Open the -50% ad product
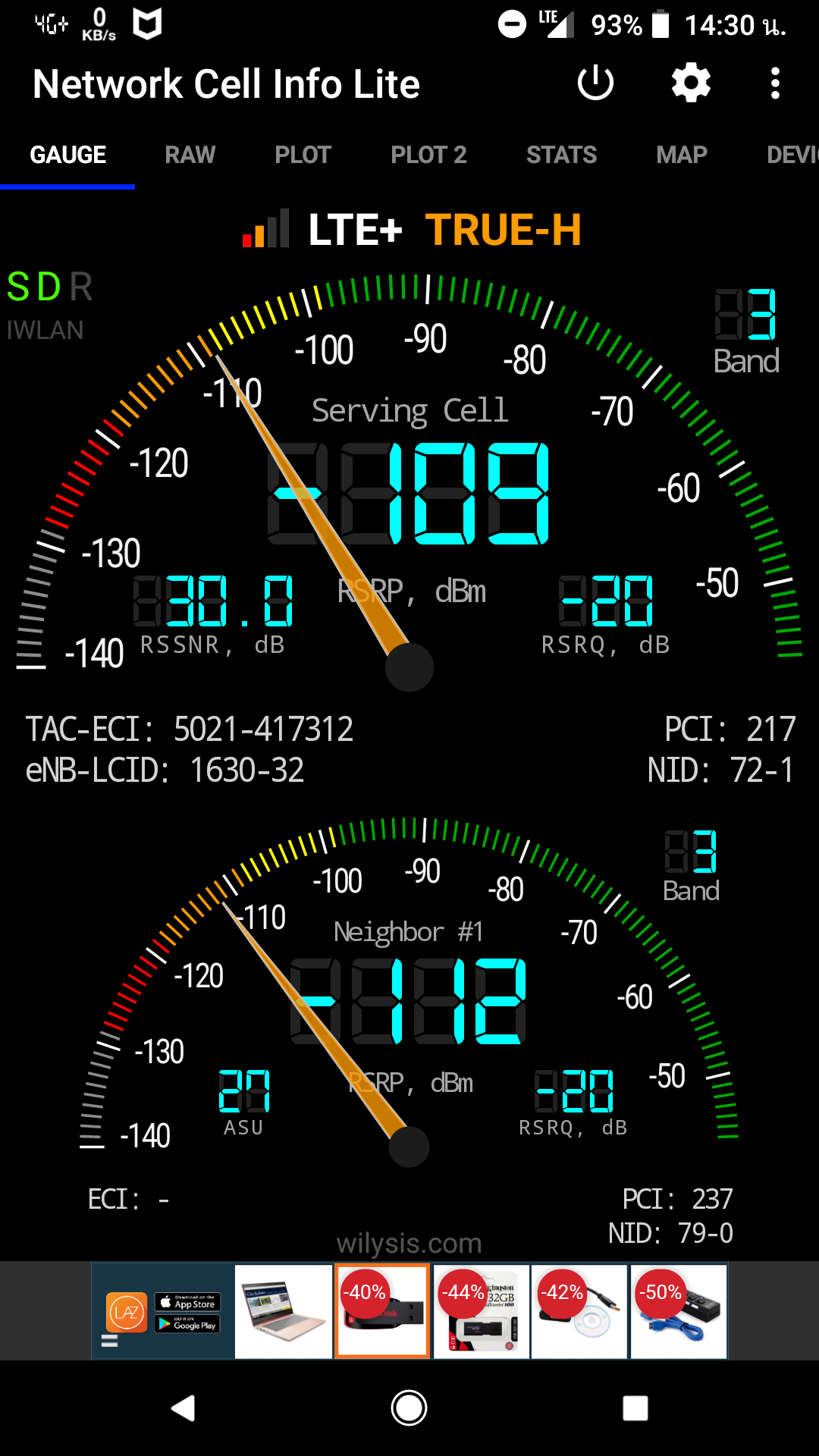The image size is (819, 1456). coord(679,1311)
